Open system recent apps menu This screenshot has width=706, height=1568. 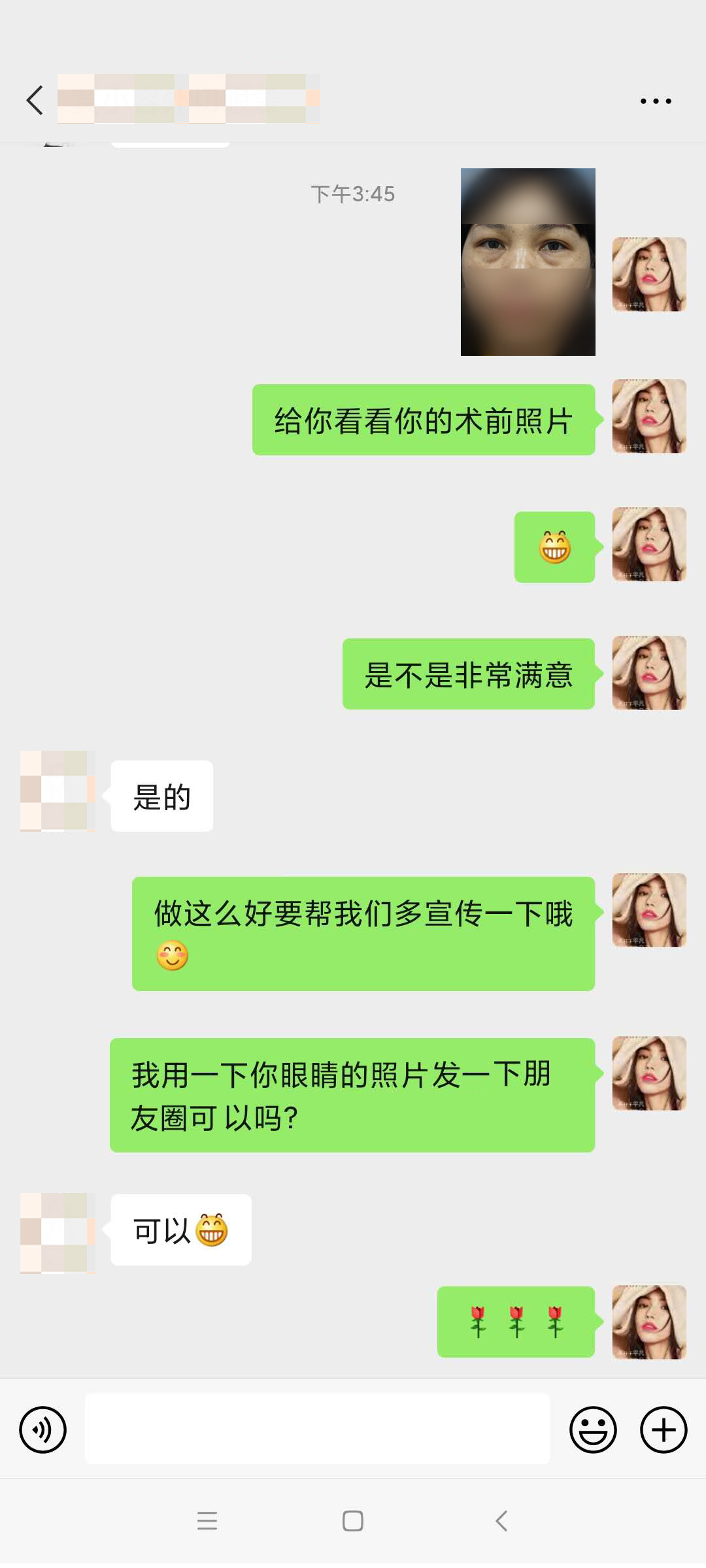pyautogui.click(x=207, y=1521)
